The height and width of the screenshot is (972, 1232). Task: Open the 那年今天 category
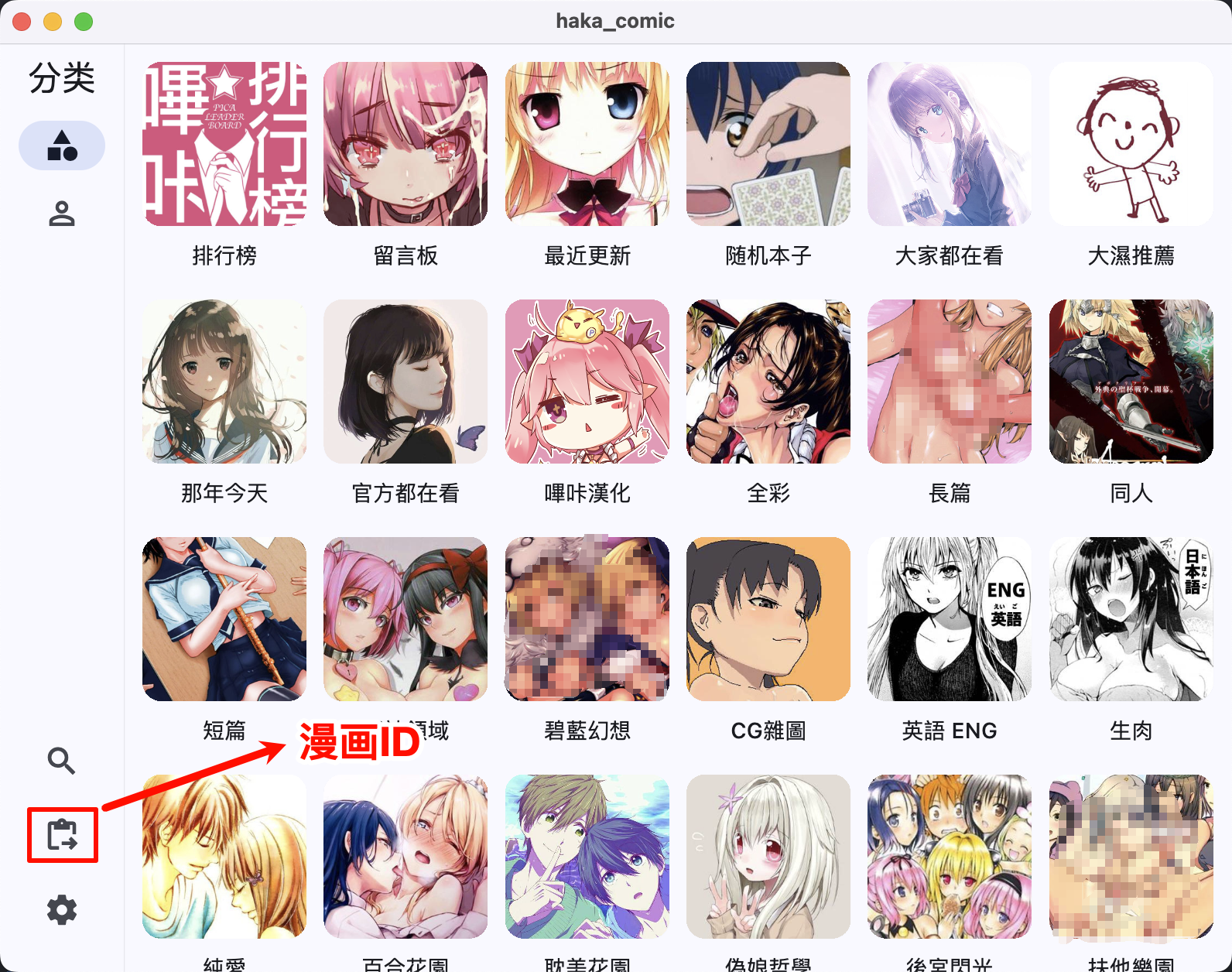[x=224, y=382]
